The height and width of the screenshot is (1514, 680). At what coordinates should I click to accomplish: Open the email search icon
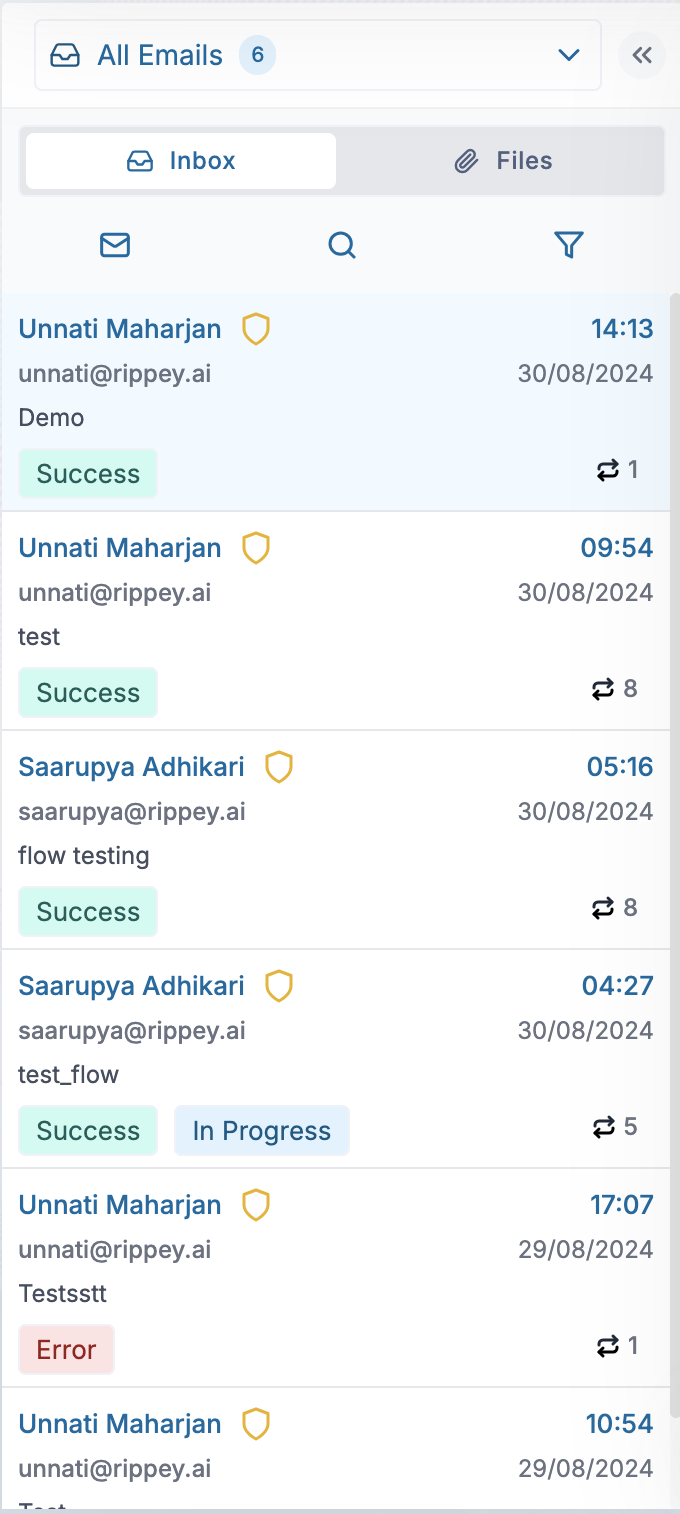pos(342,245)
